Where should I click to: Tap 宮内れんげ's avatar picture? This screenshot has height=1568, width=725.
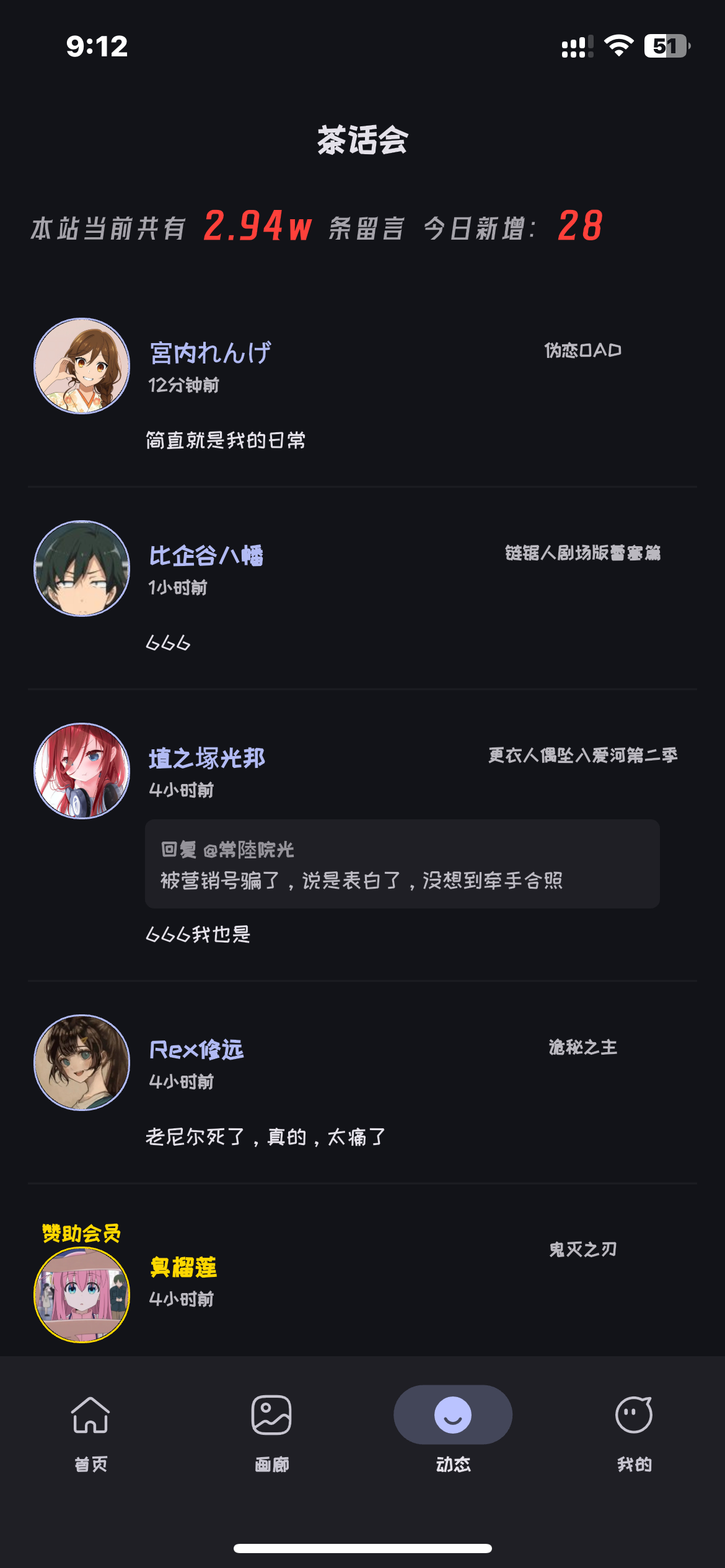[x=81, y=366]
